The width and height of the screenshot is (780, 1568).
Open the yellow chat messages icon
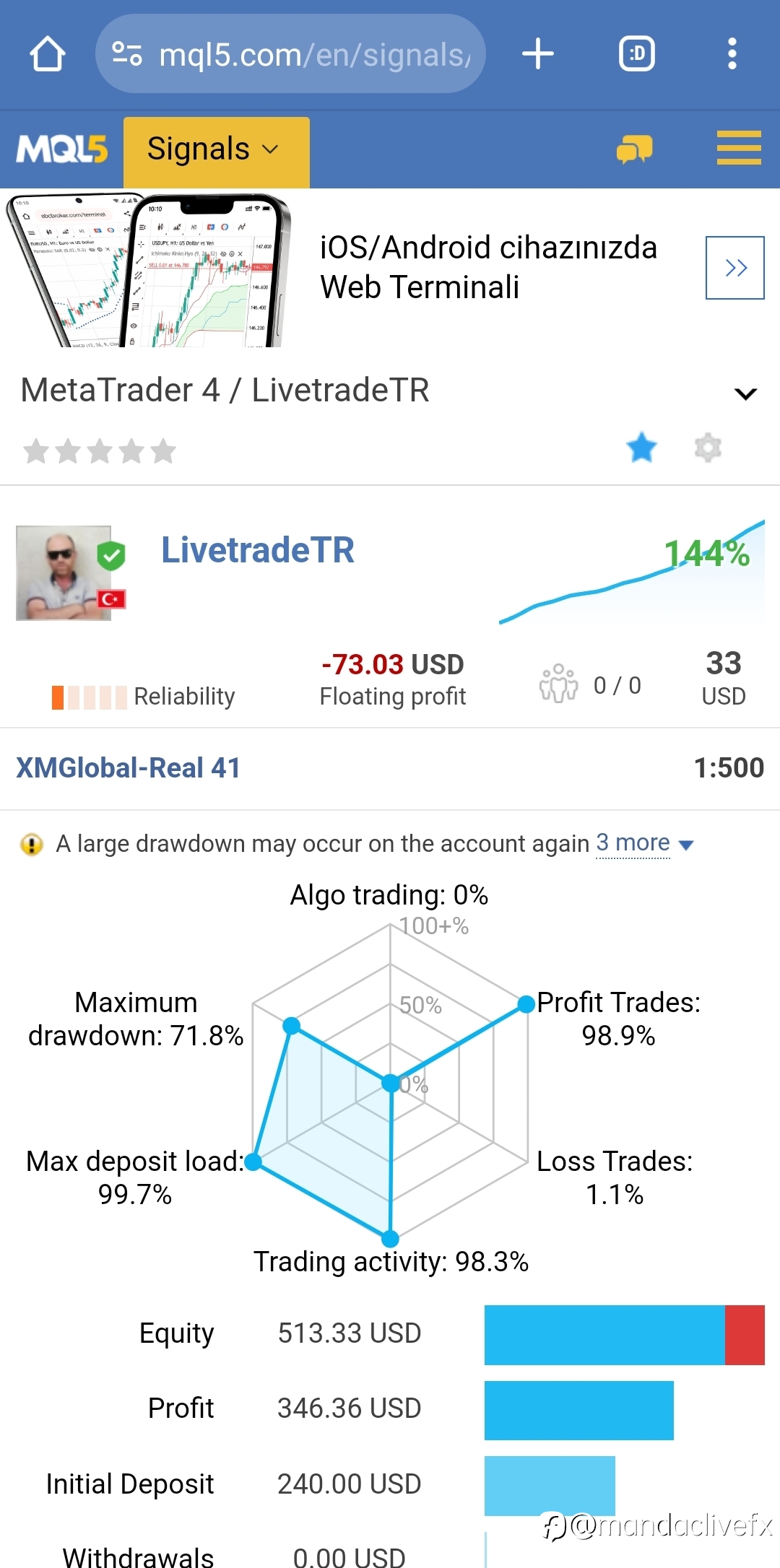[634, 149]
